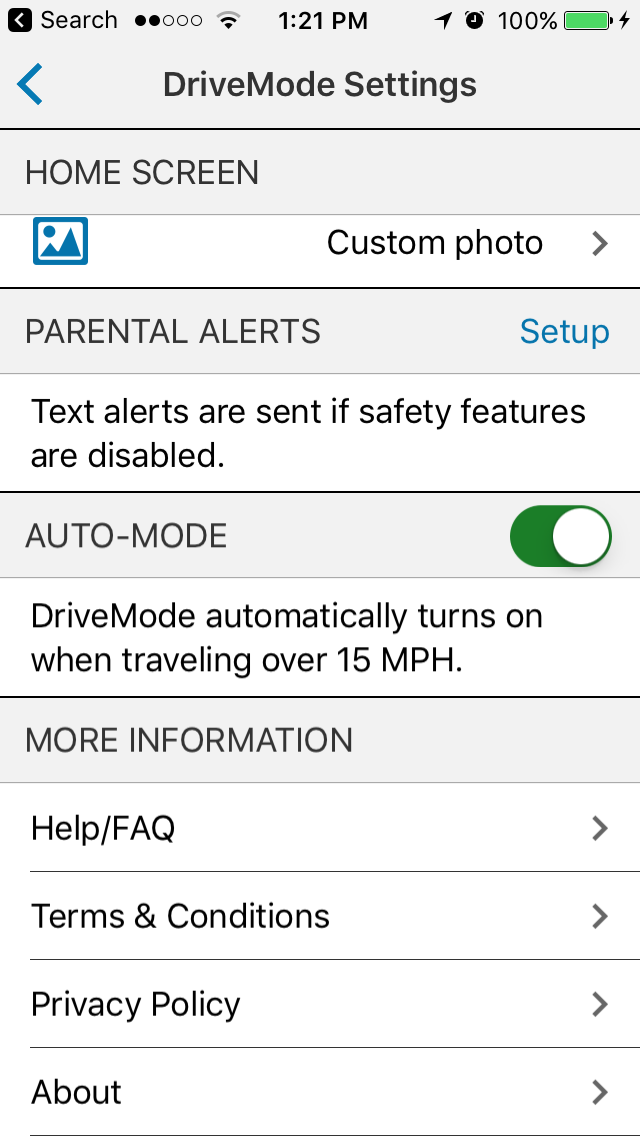The width and height of the screenshot is (640, 1136).
Task: Disable the Auto-Mode switch
Action: pos(560,536)
